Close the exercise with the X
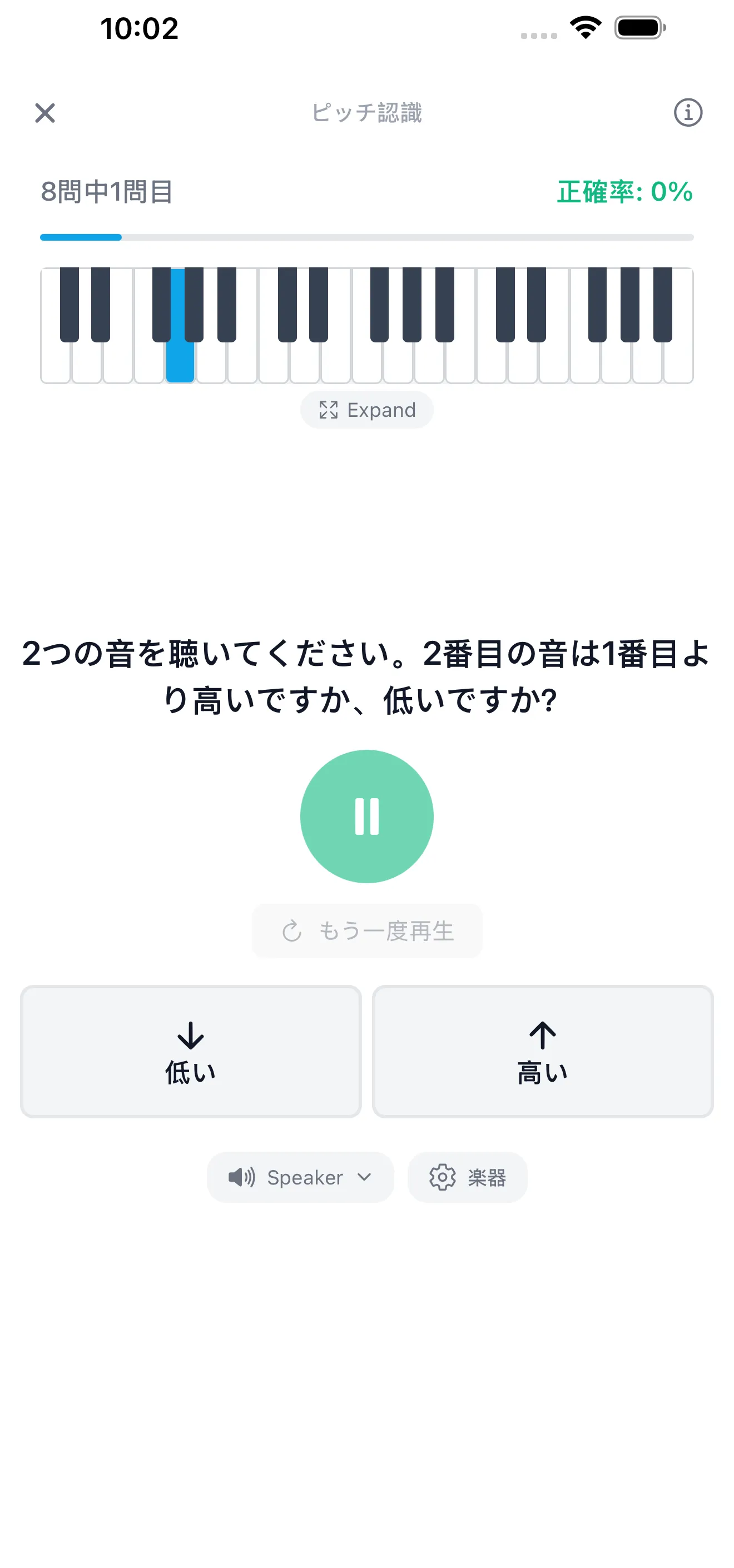Viewport: 734px width, 1568px height. click(45, 113)
